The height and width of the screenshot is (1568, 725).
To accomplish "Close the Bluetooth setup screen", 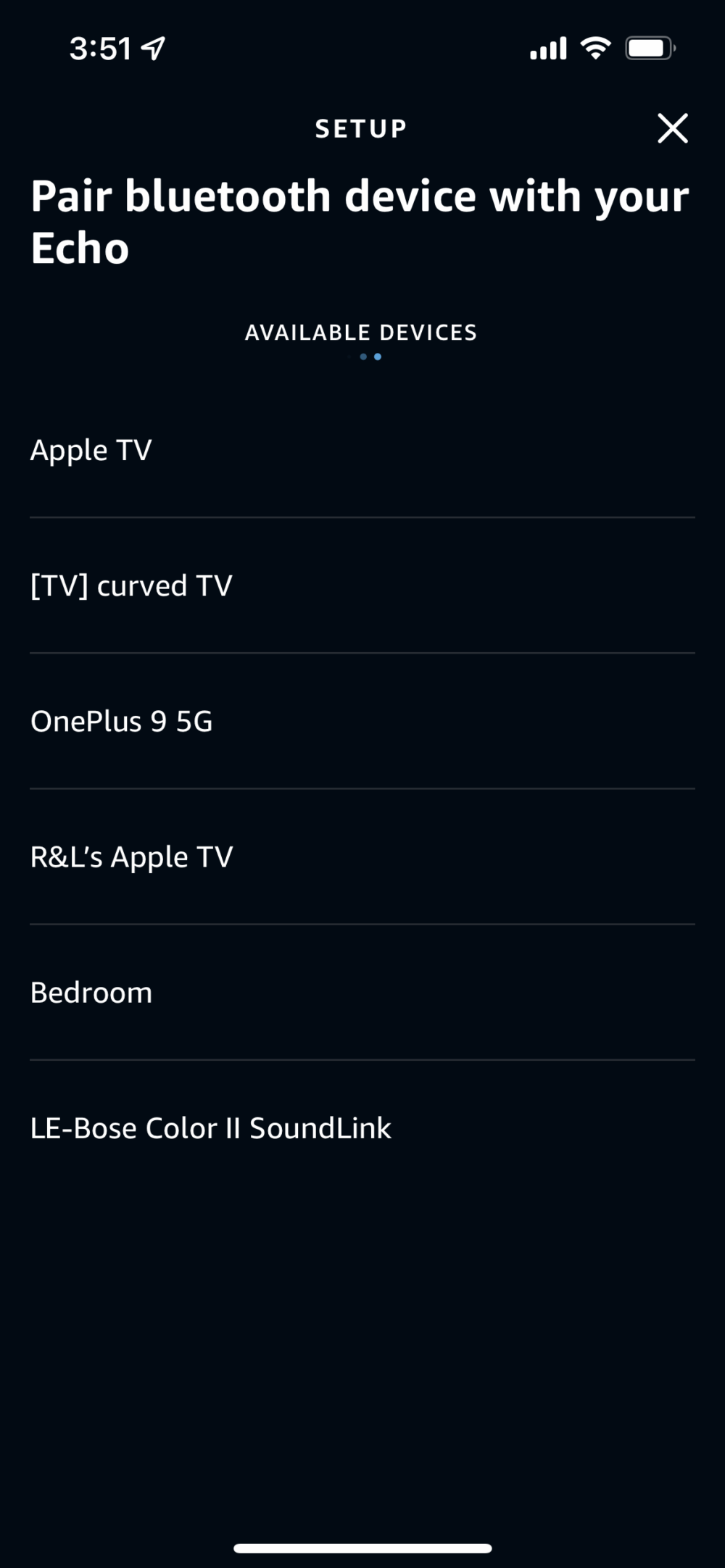I will click(x=672, y=129).
